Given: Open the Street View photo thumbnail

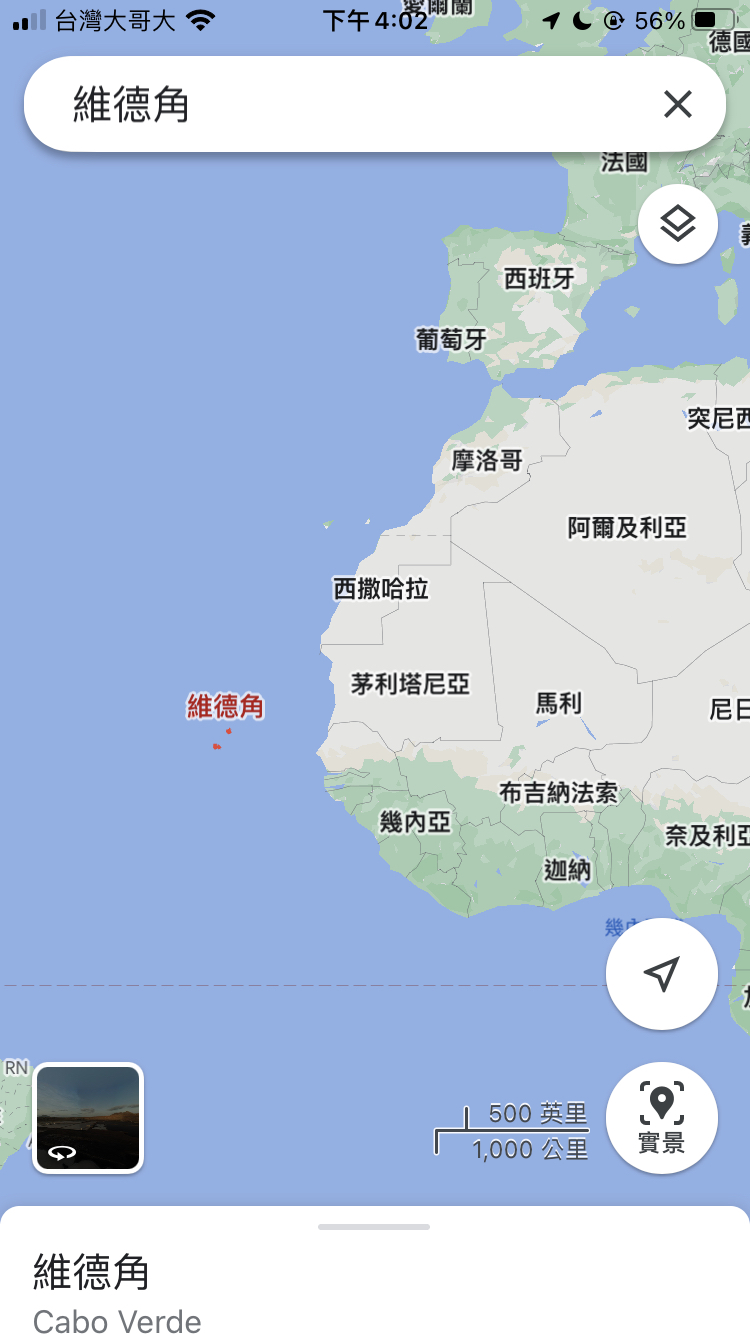Looking at the screenshot, I should pos(89,1117).
